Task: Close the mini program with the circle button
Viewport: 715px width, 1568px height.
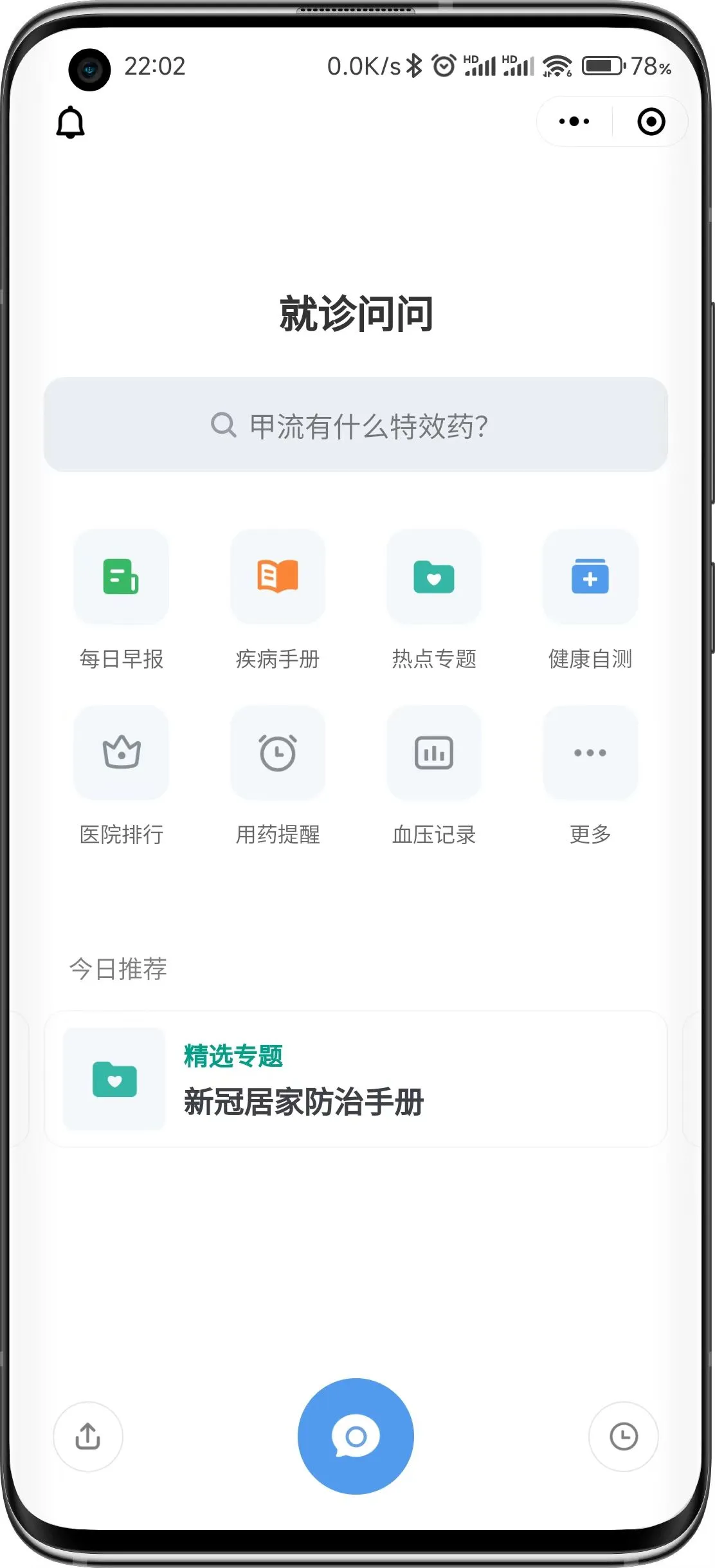Action: tap(651, 122)
